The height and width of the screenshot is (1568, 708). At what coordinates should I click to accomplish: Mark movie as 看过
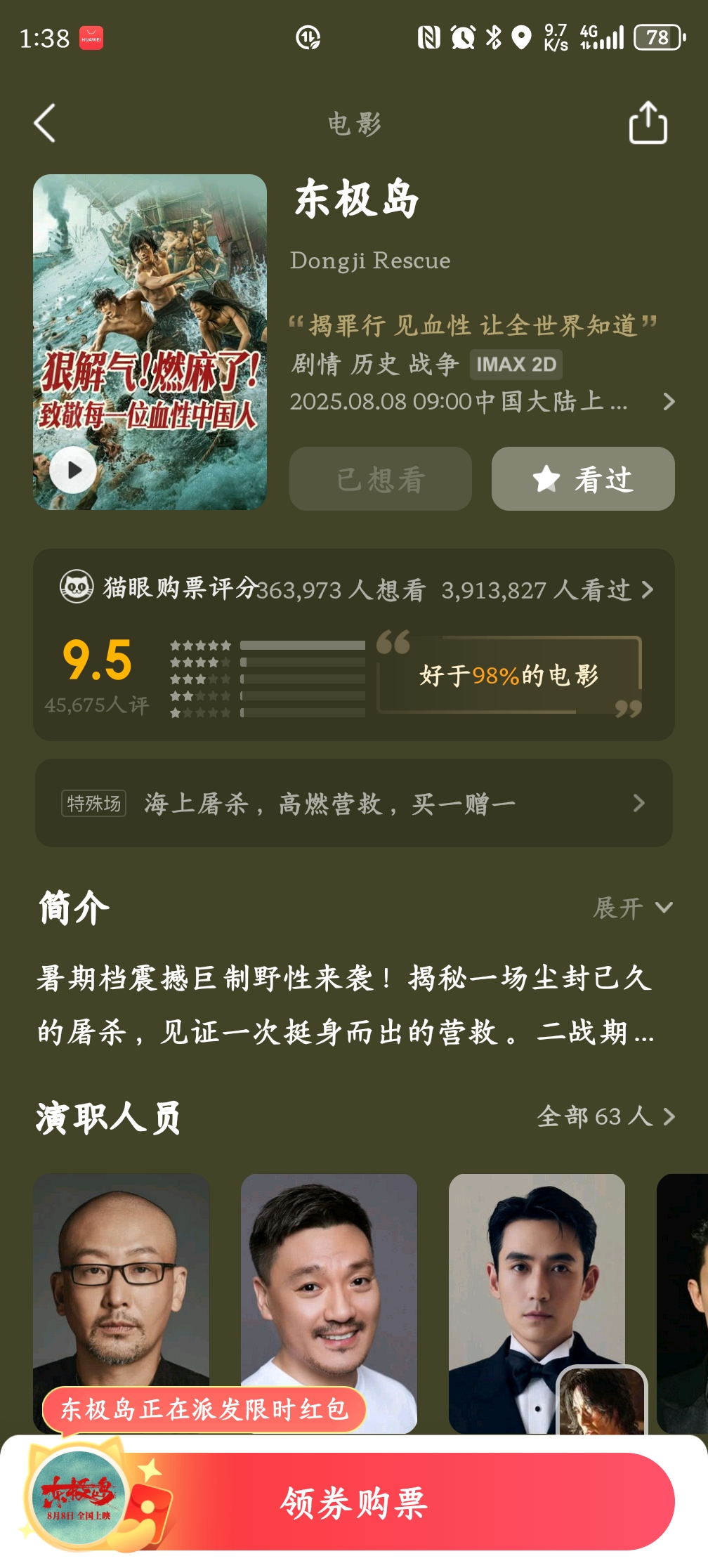(582, 479)
